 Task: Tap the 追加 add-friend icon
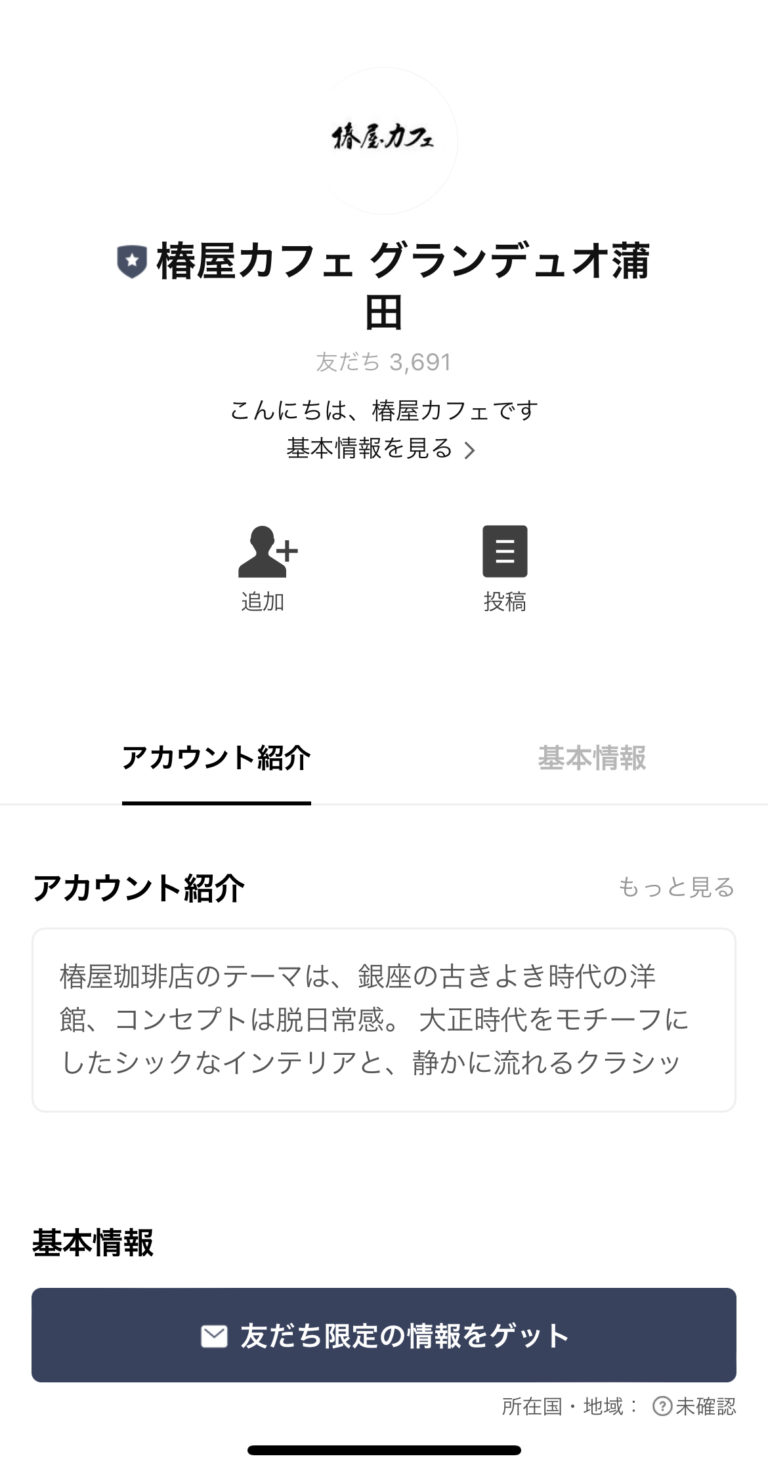pos(265,568)
